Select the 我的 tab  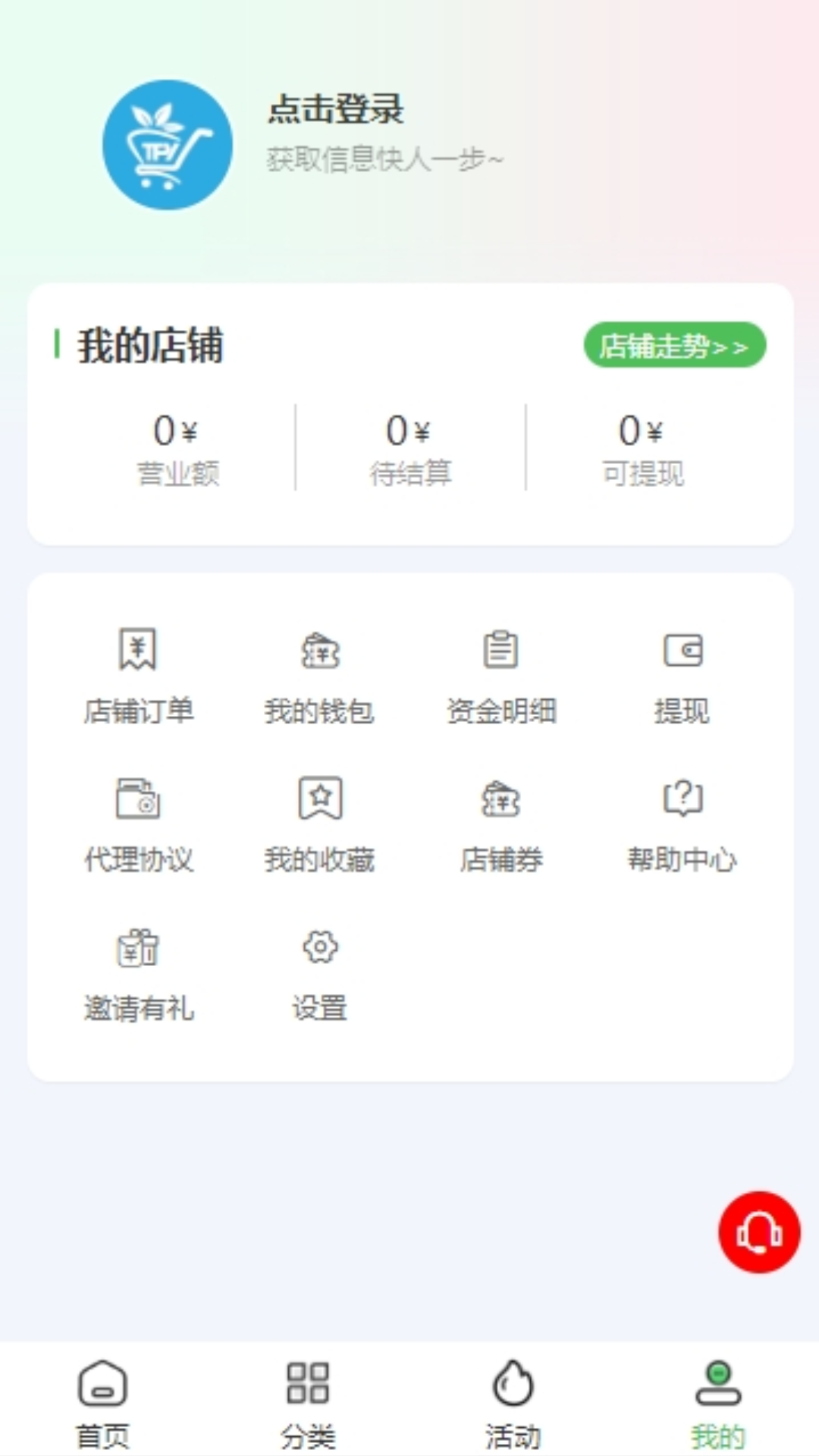pyautogui.click(x=717, y=1401)
